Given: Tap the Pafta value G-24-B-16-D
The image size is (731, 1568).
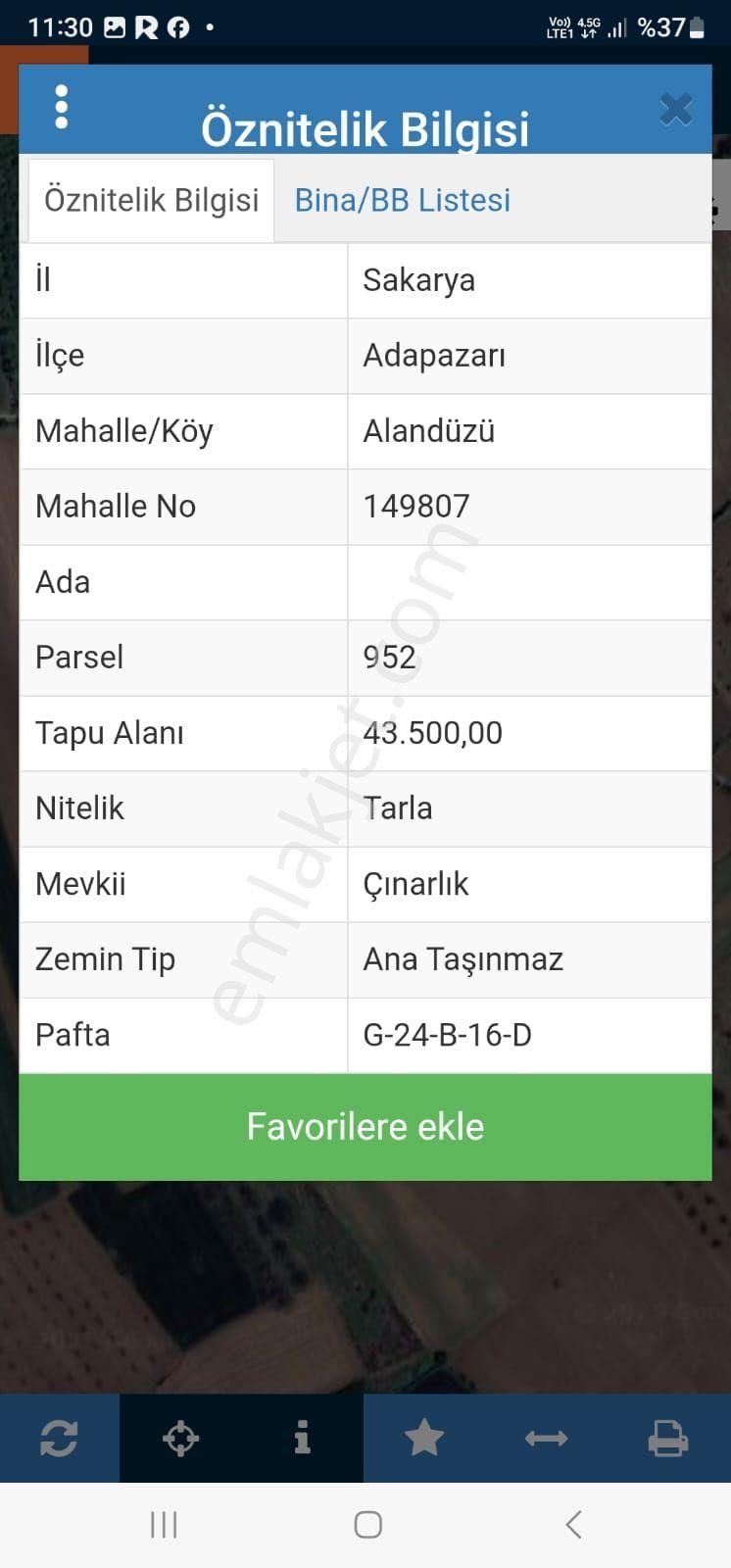Looking at the screenshot, I should pos(448,1035).
